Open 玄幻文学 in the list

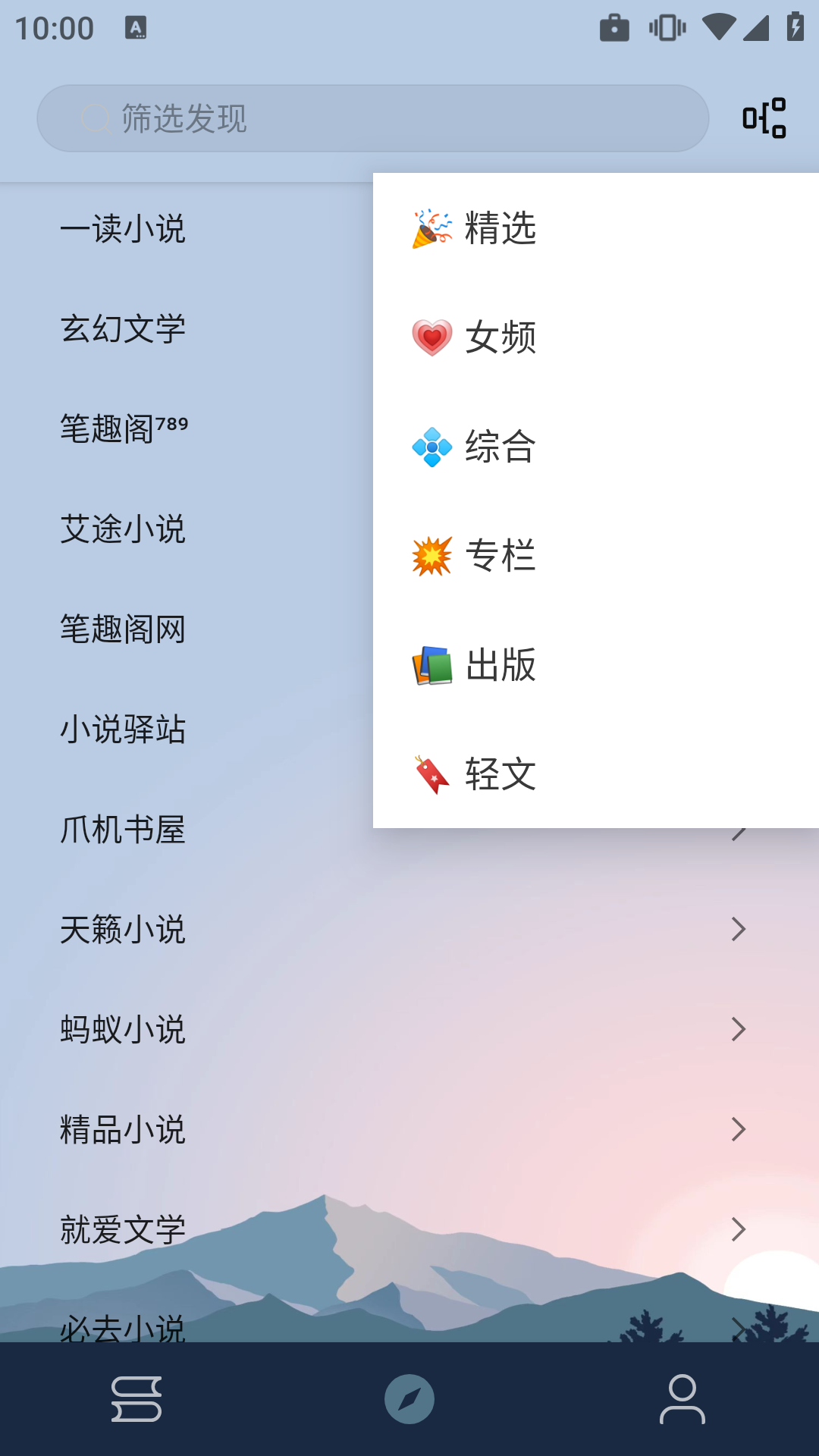point(186,329)
